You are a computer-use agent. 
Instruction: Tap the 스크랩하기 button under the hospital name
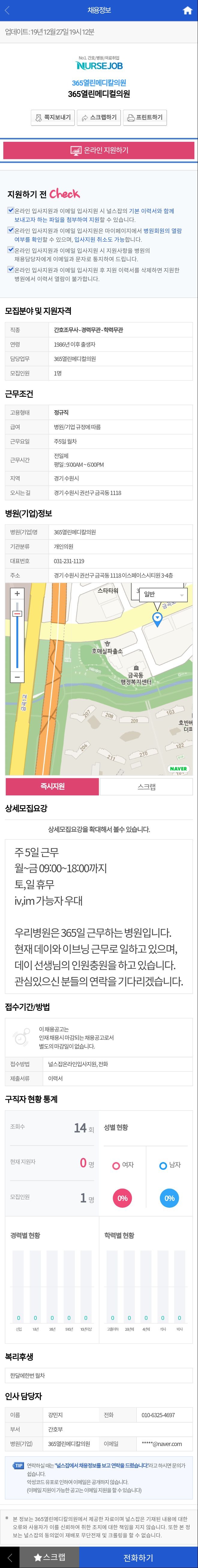coord(99,117)
